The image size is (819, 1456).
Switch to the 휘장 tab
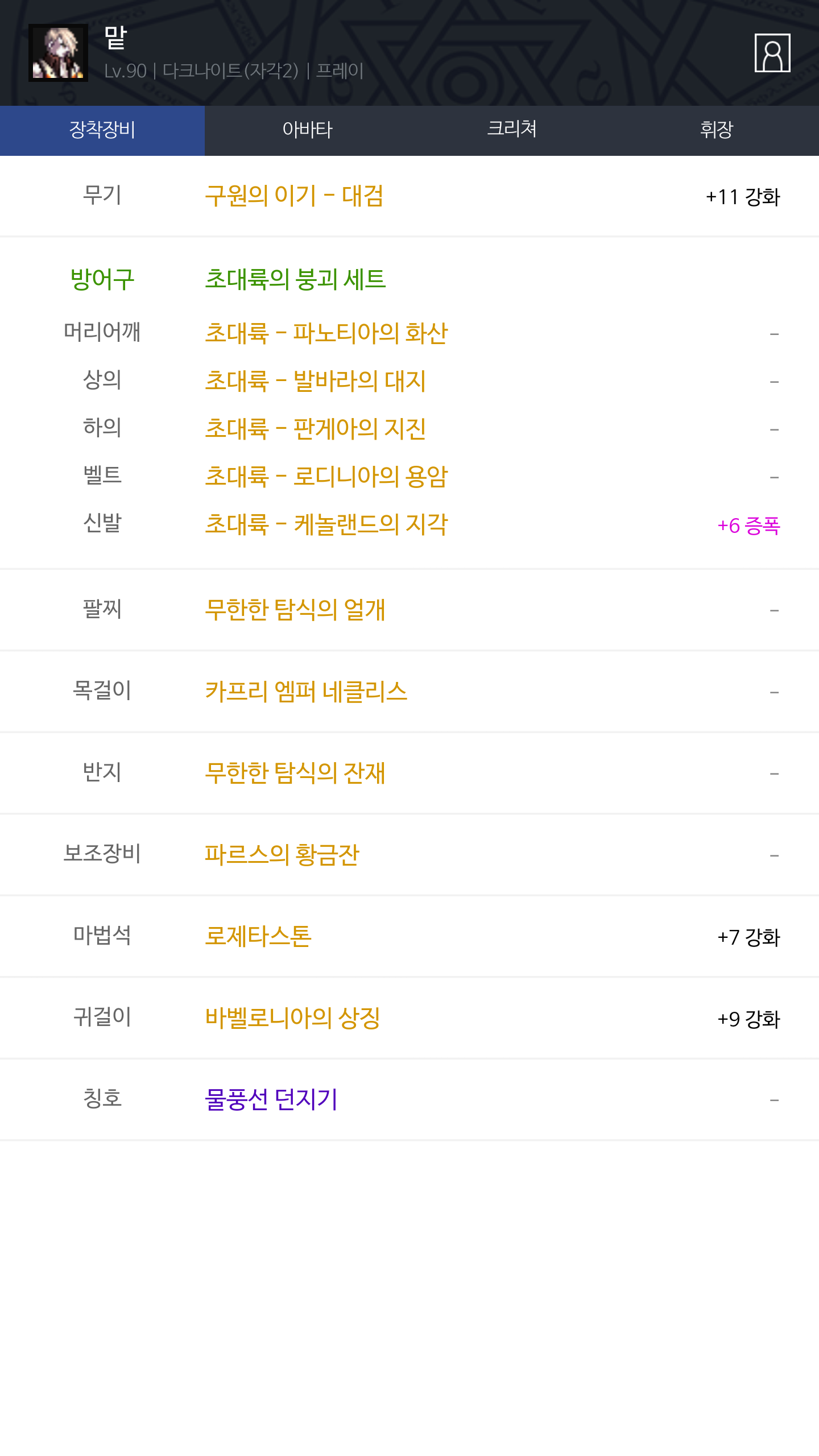(717, 130)
